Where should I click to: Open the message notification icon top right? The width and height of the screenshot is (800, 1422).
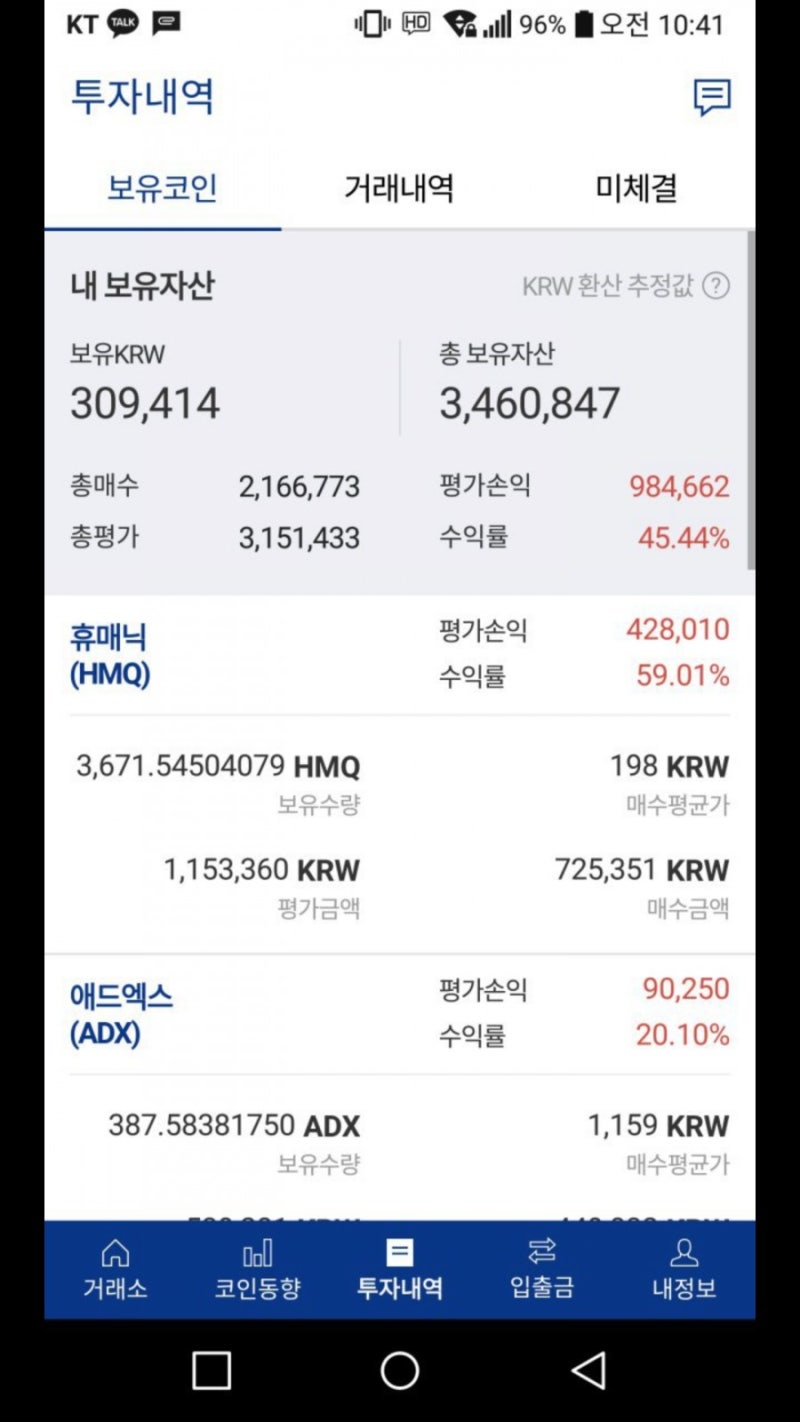click(713, 96)
